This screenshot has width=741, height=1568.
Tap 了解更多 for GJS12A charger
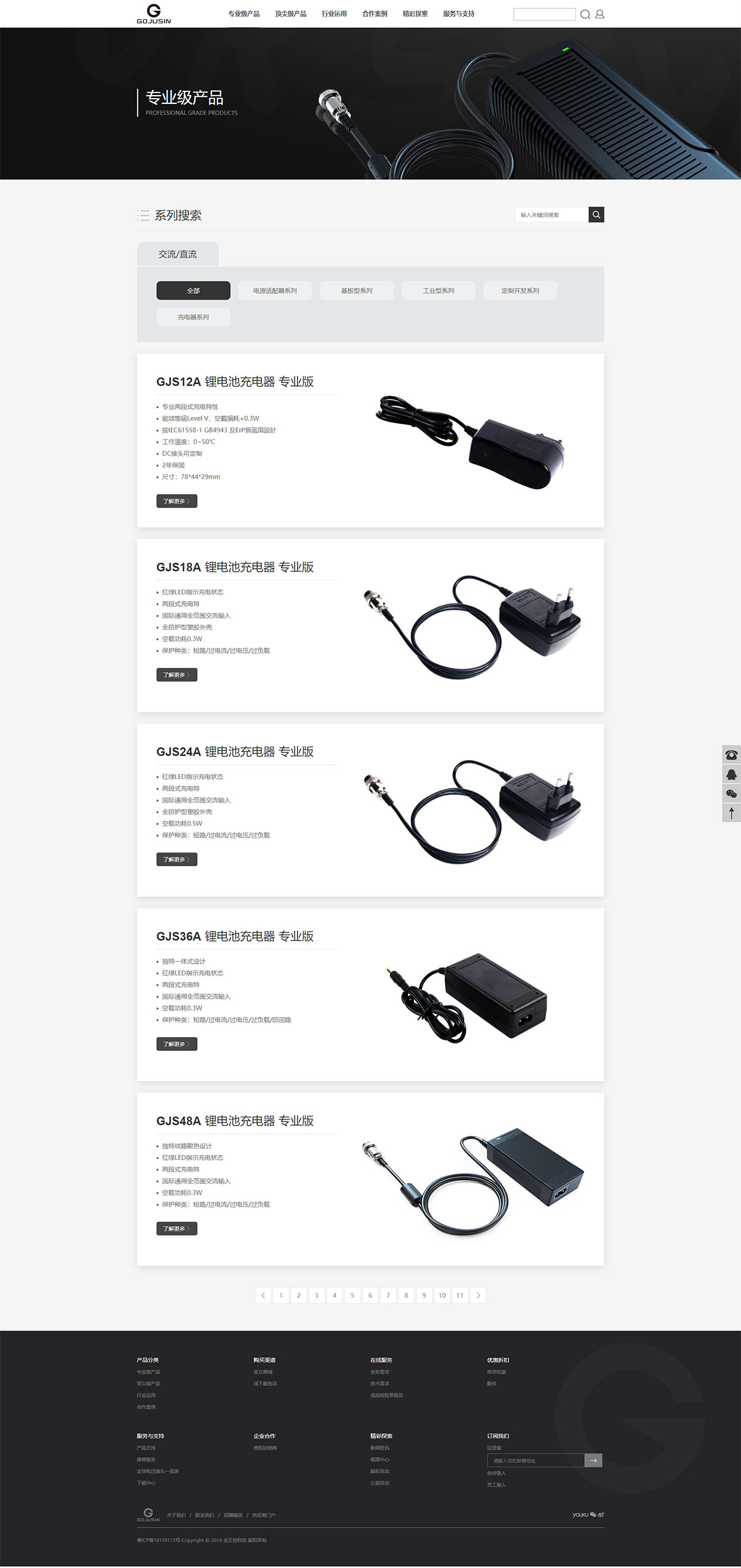pyautogui.click(x=176, y=502)
